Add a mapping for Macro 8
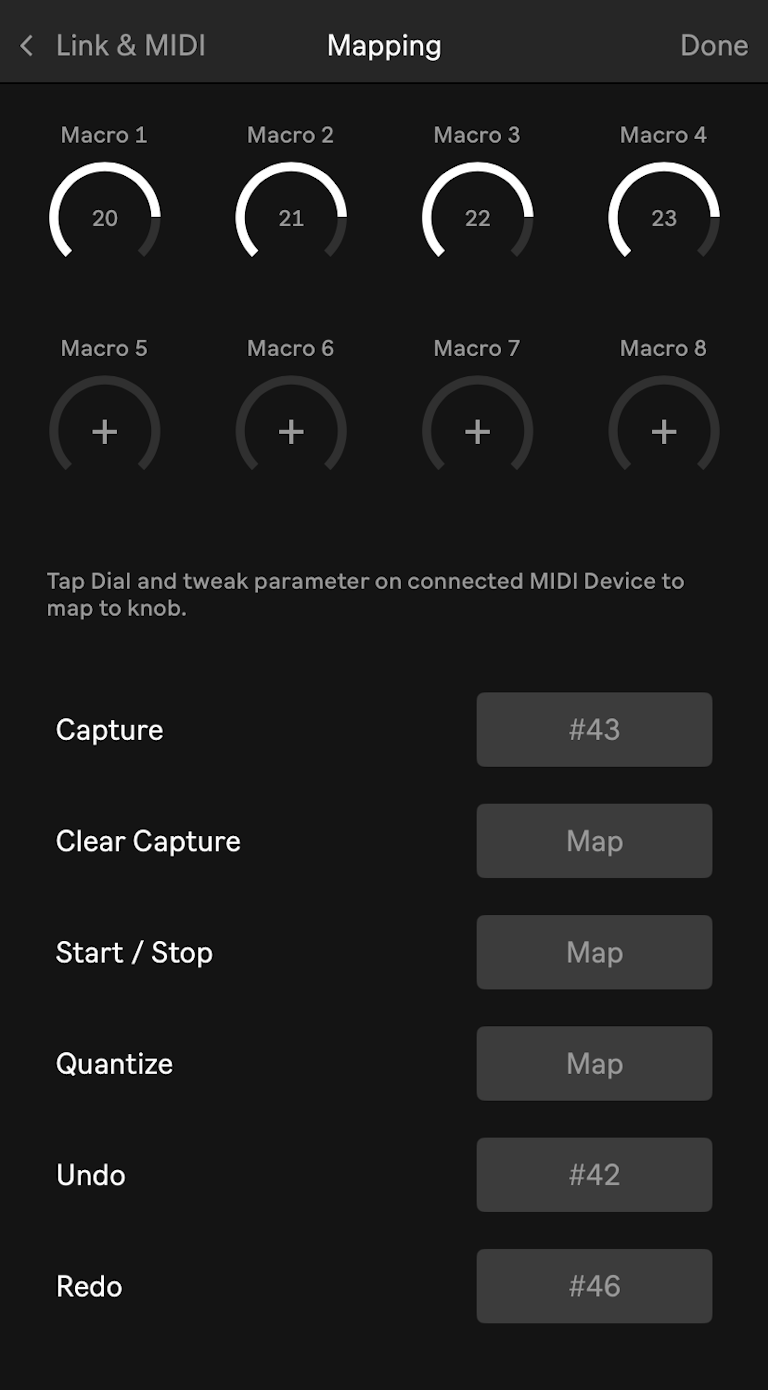Image resolution: width=768 pixels, height=1390 pixels. coord(664,431)
